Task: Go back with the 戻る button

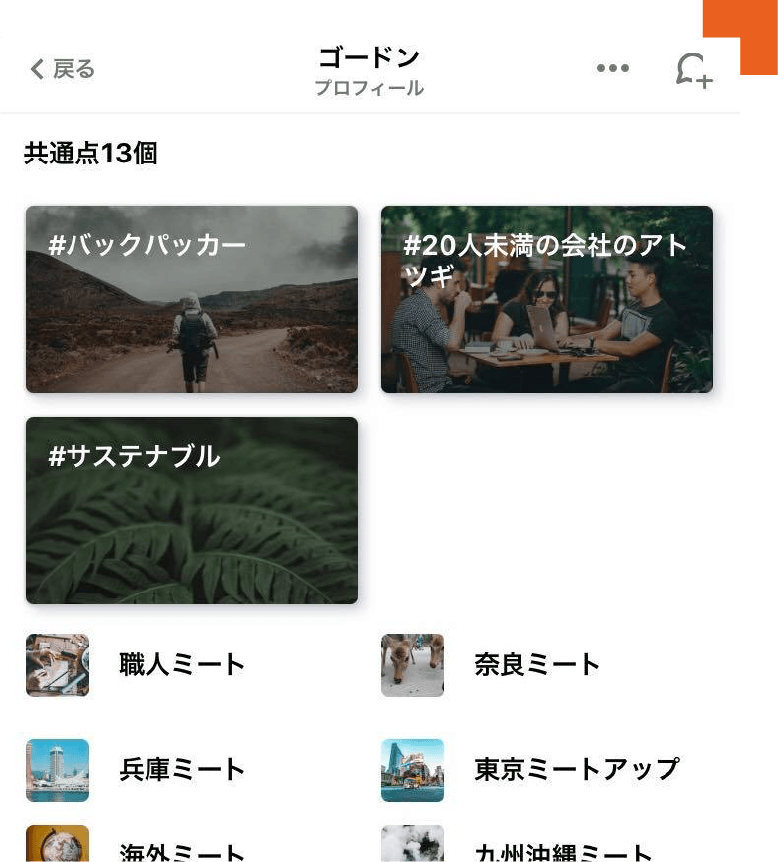Action: [62, 69]
